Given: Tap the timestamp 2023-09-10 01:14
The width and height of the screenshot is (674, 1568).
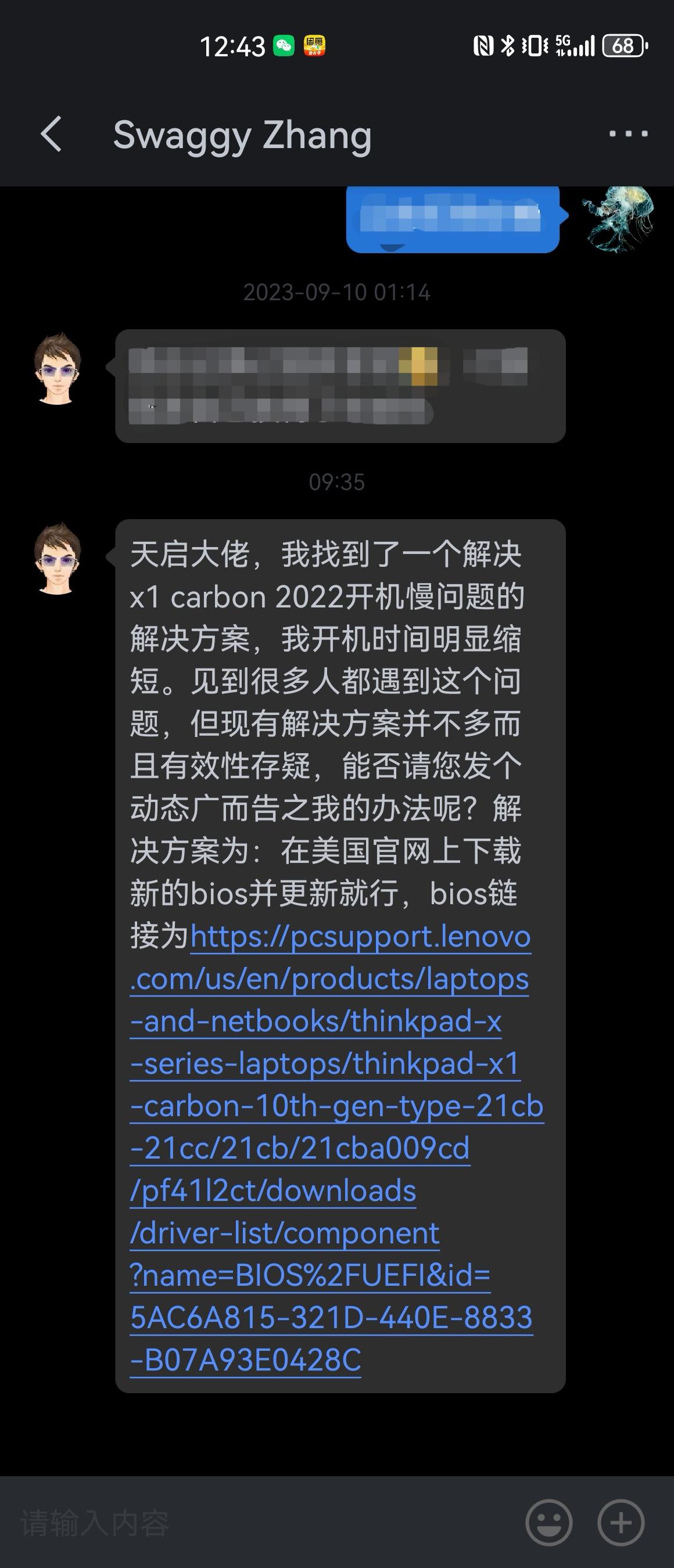Looking at the screenshot, I should click(336, 293).
